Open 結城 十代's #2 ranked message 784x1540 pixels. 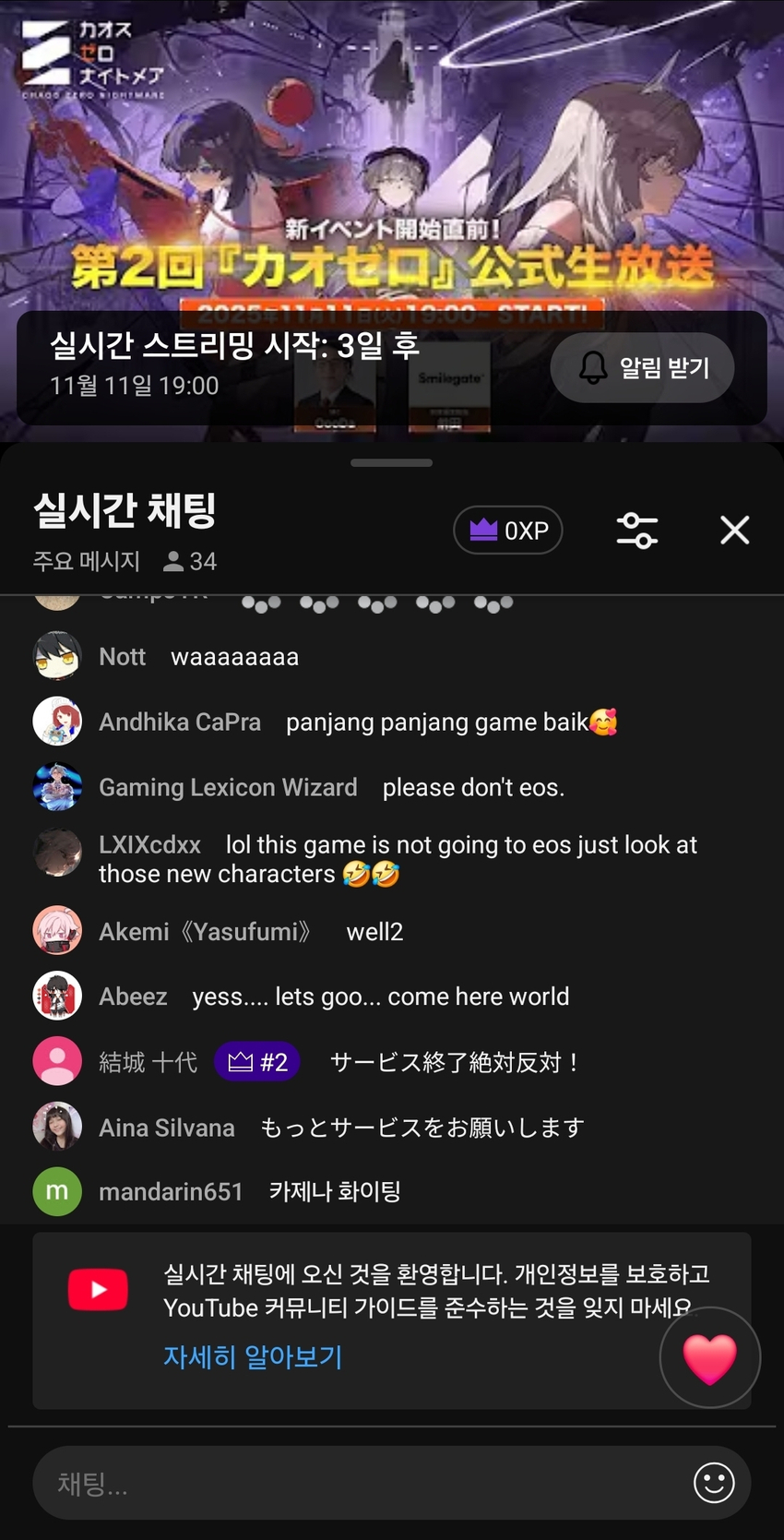tap(454, 1062)
